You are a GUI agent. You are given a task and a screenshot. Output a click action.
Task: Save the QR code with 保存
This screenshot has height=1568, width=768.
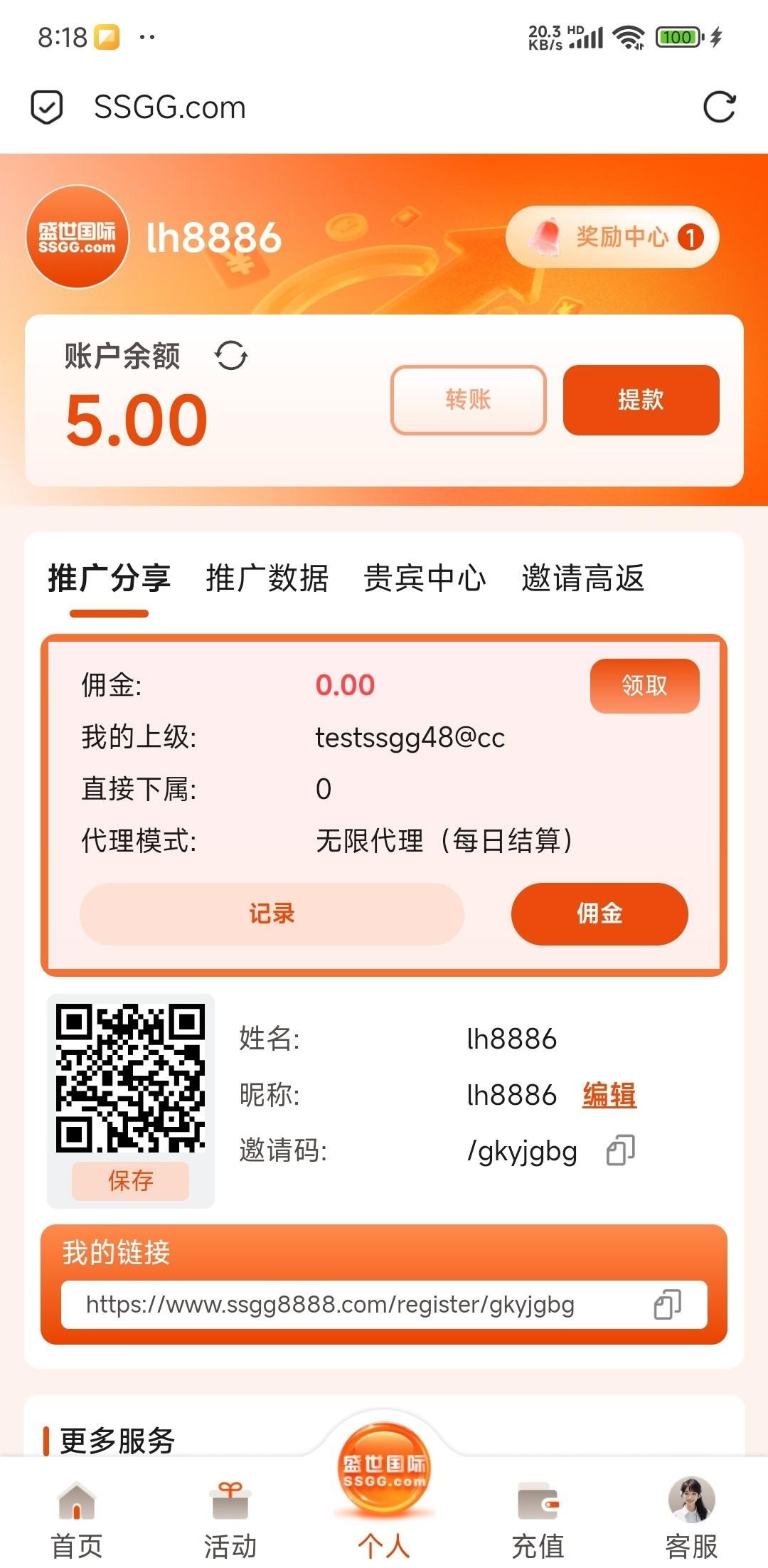[130, 1180]
